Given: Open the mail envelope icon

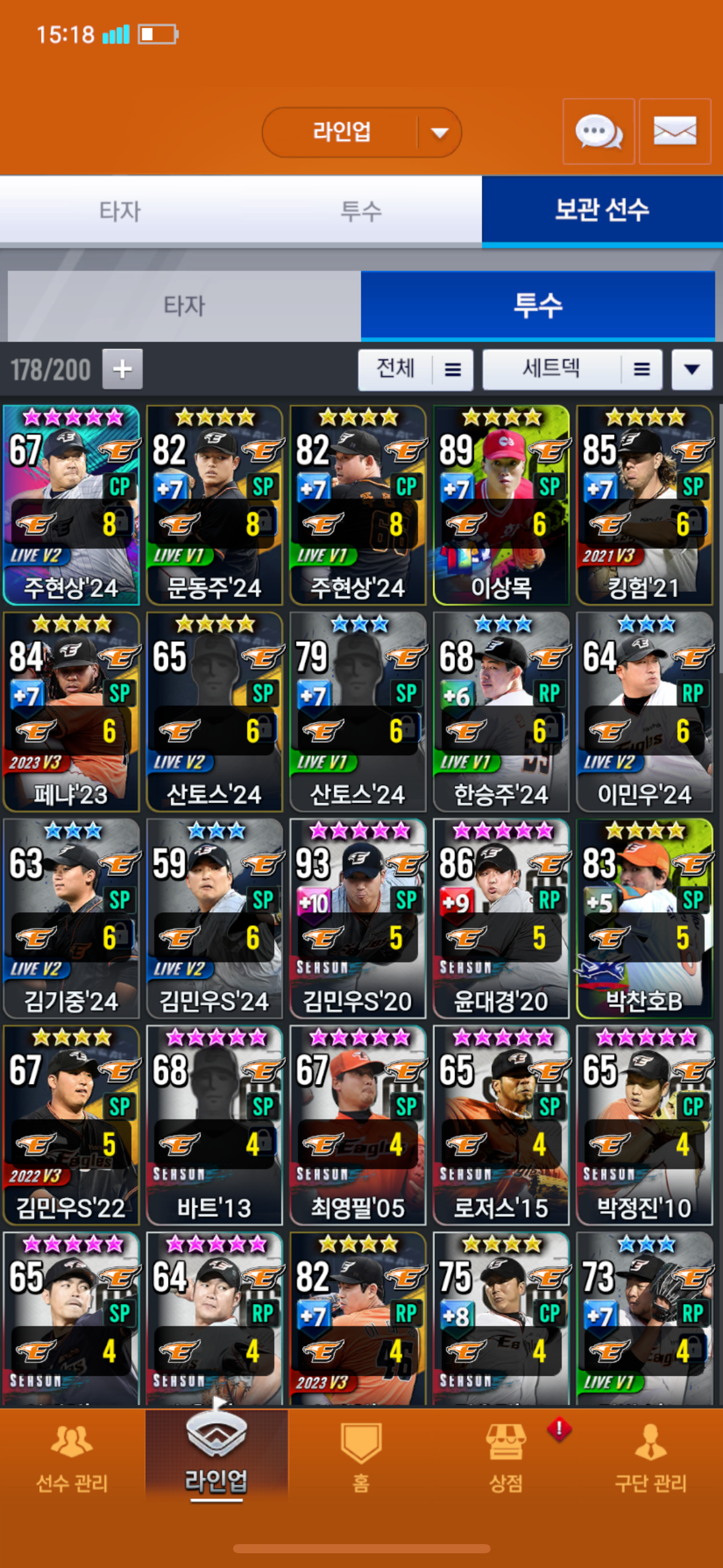Looking at the screenshot, I should pyautogui.click(x=675, y=131).
